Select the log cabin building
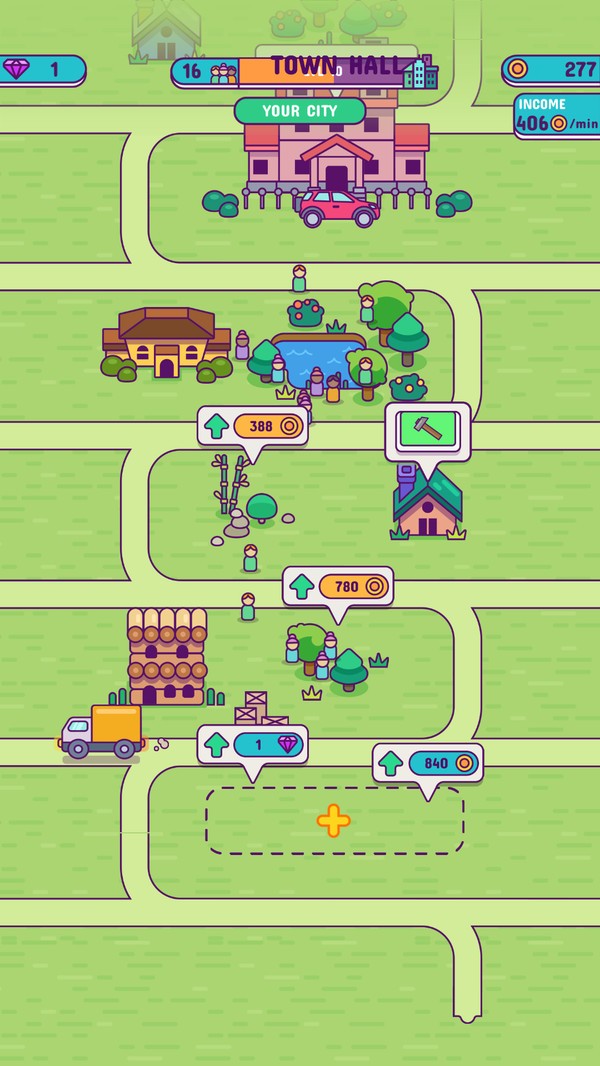 coord(167,656)
